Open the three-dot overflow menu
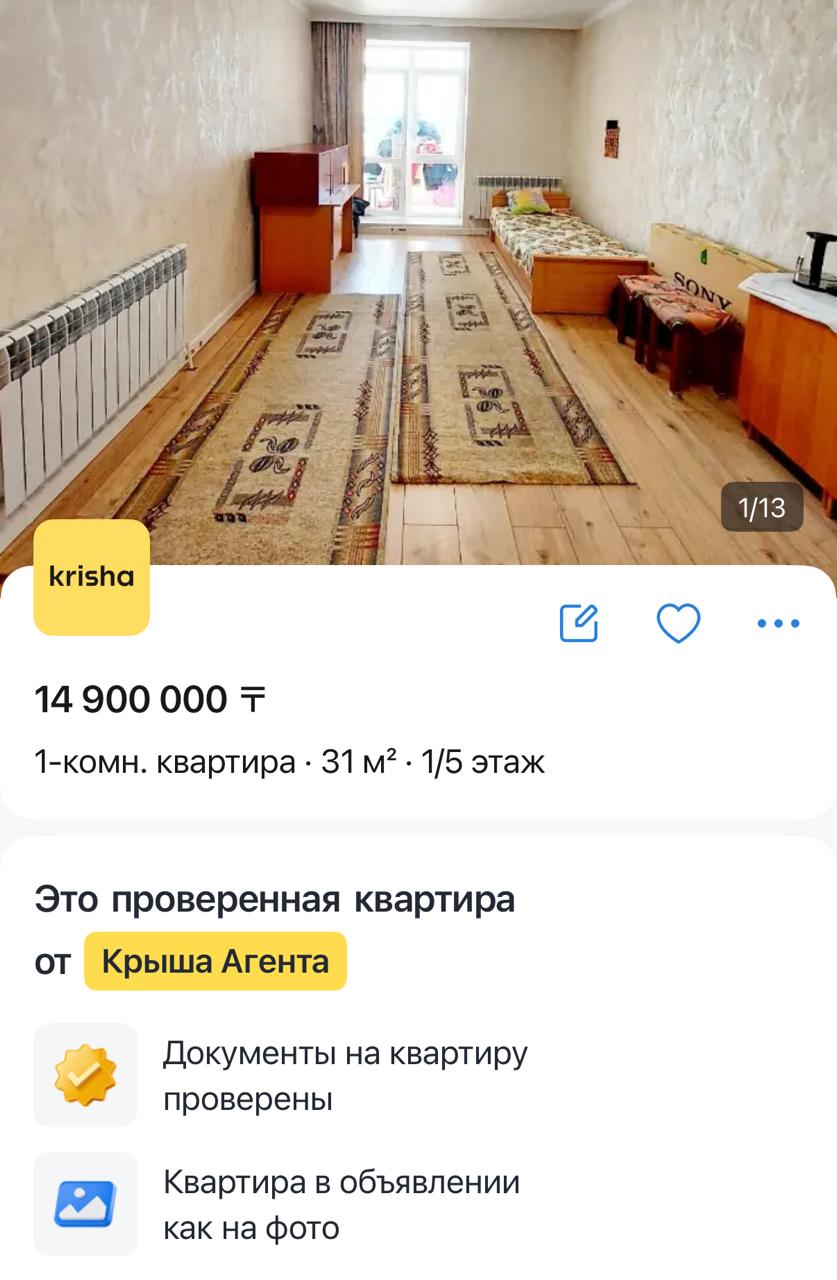This screenshot has height=1280, width=837. pos(778,623)
